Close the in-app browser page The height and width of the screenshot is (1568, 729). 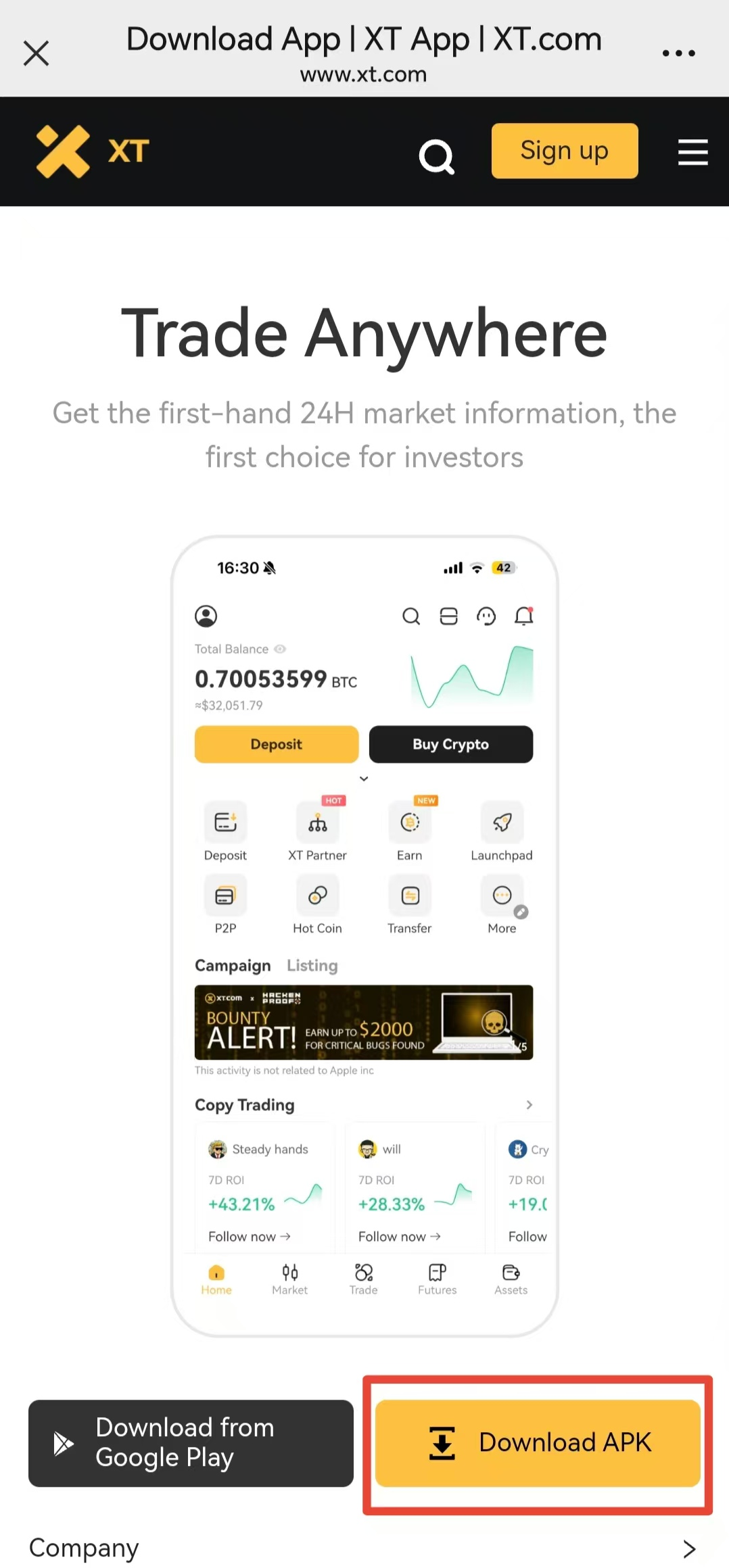click(x=36, y=53)
